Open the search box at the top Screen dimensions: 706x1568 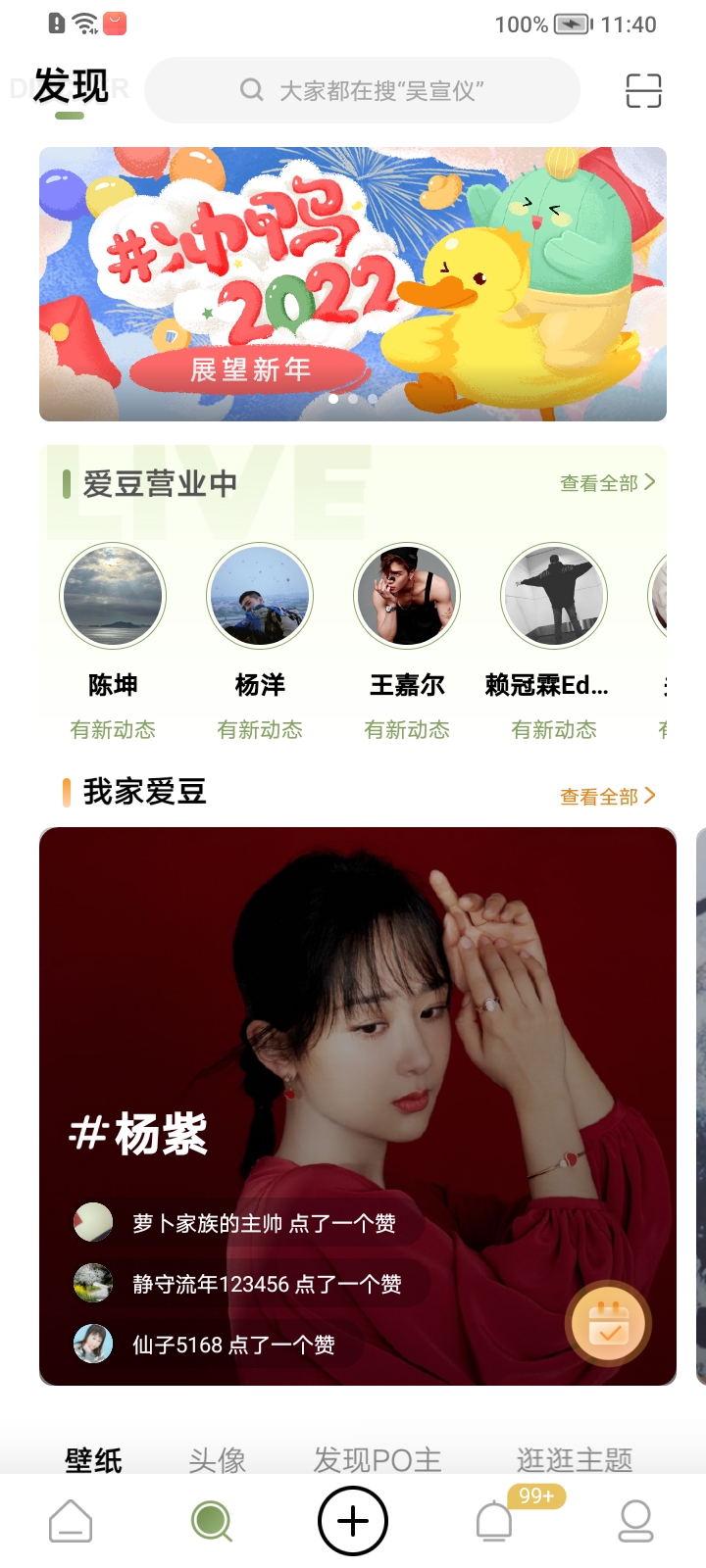pyautogui.click(x=362, y=90)
